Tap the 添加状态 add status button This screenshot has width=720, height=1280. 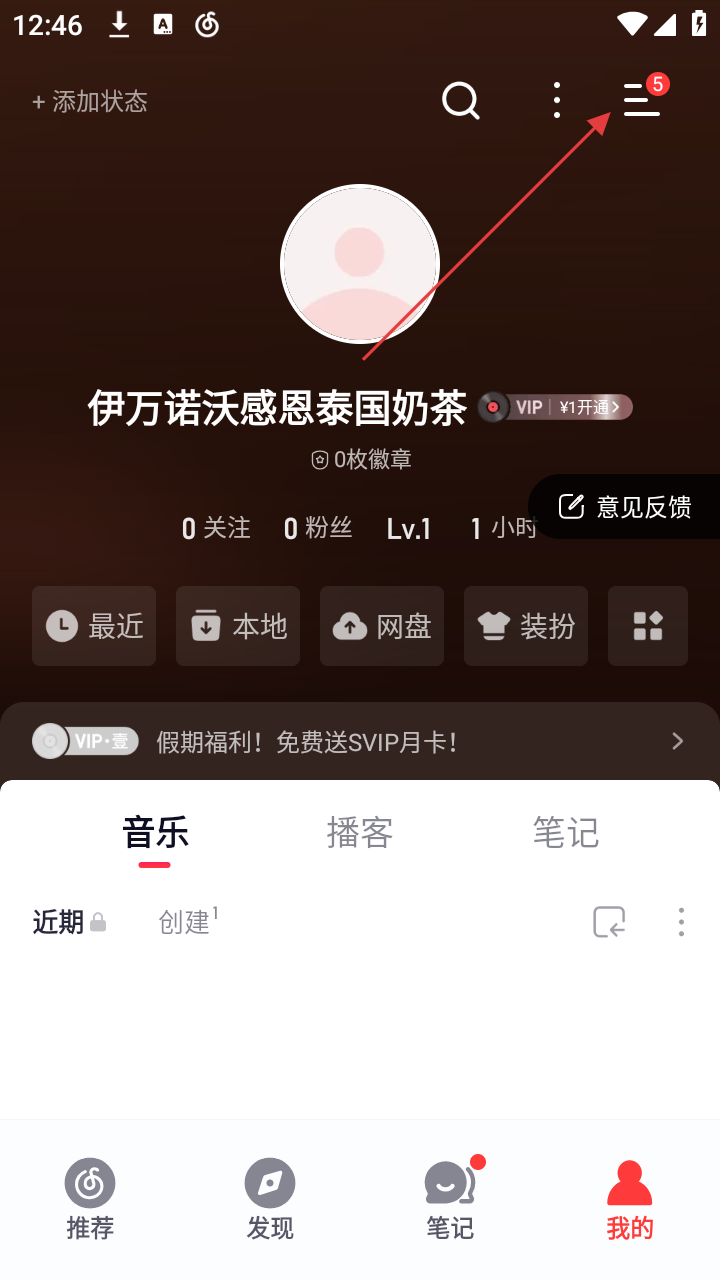[90, 101]
